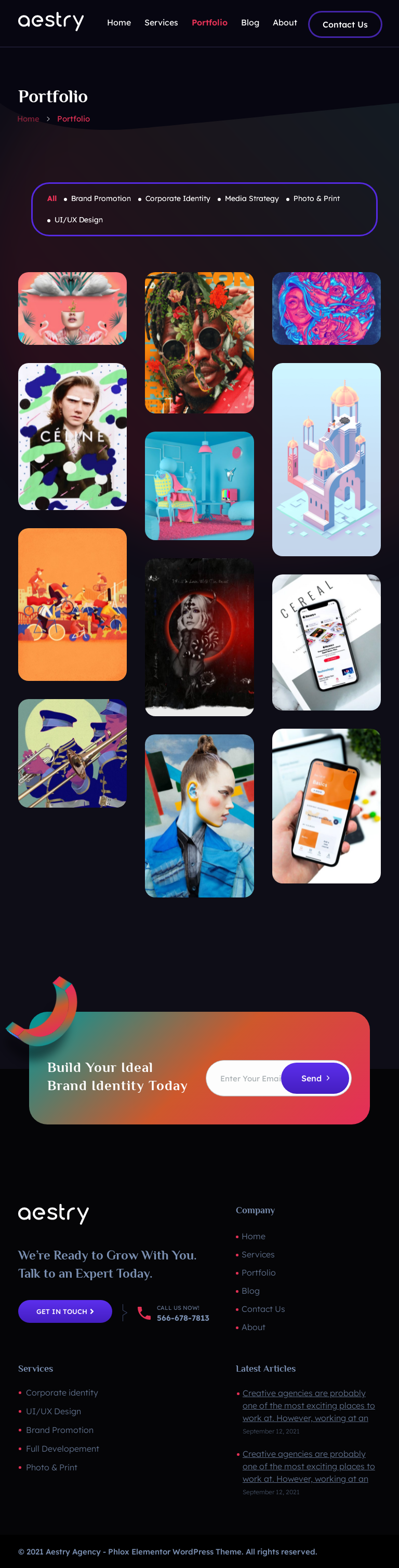
Task: Tap the Get In Touch button
Action: [64, 1311]
